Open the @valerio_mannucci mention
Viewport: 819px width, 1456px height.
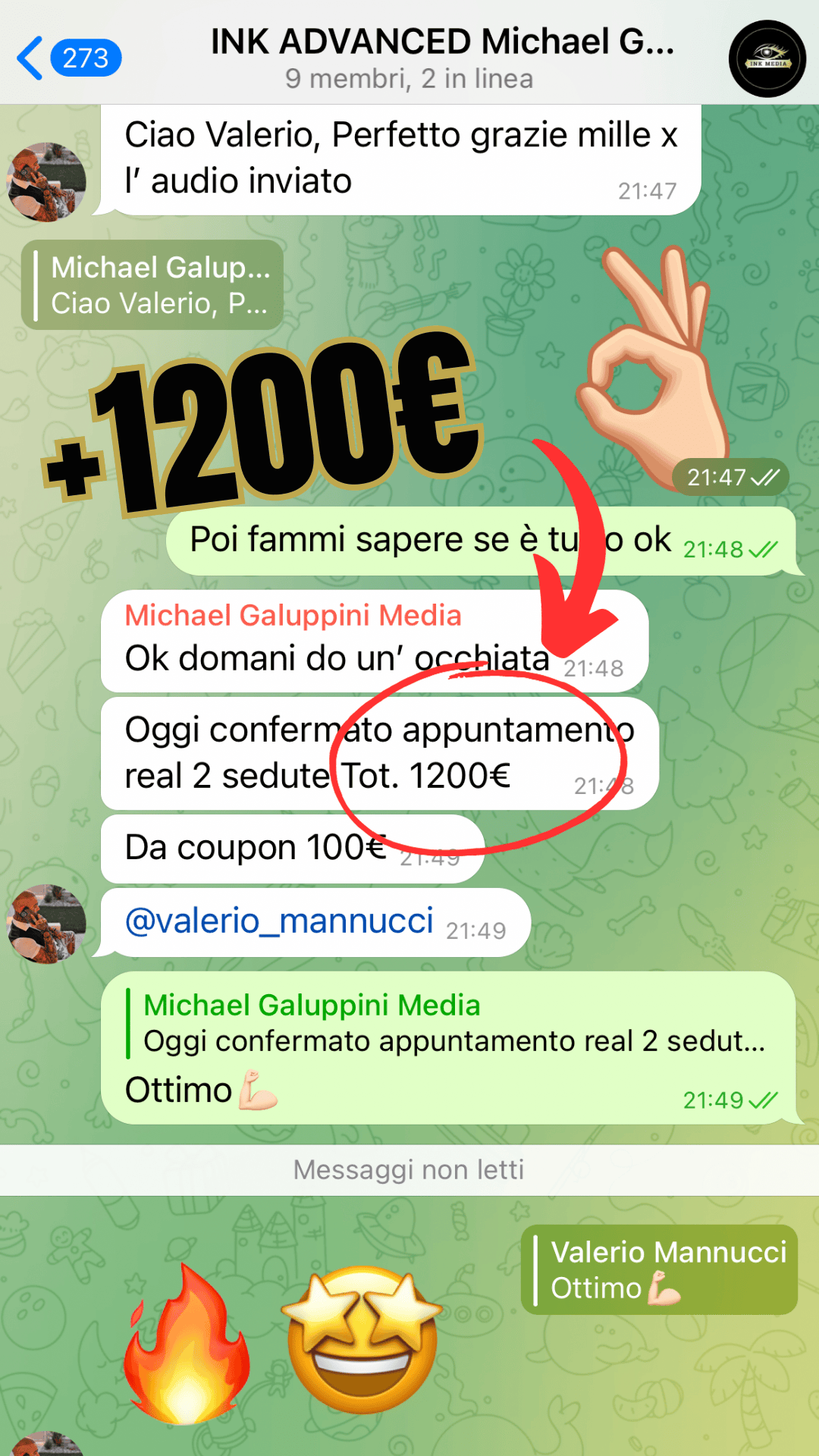click(279, 921)
